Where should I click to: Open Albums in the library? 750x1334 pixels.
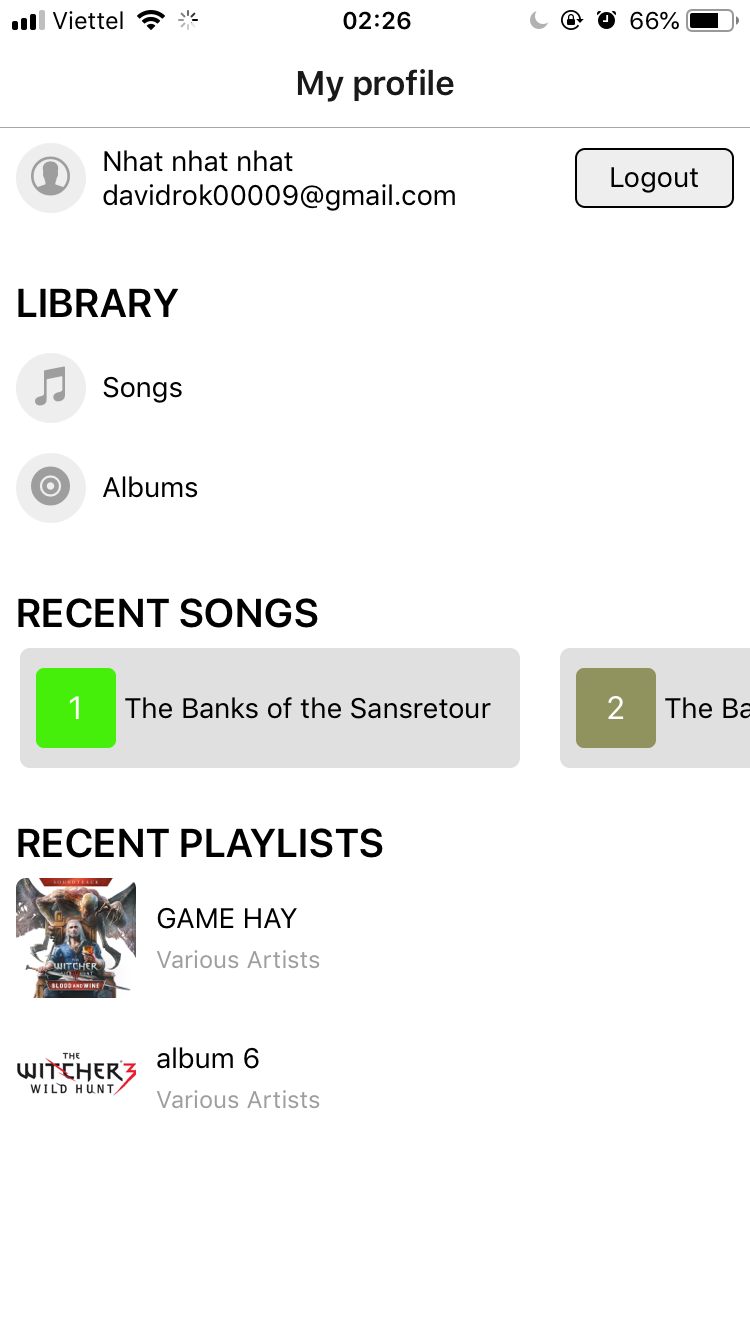(375, 488)
